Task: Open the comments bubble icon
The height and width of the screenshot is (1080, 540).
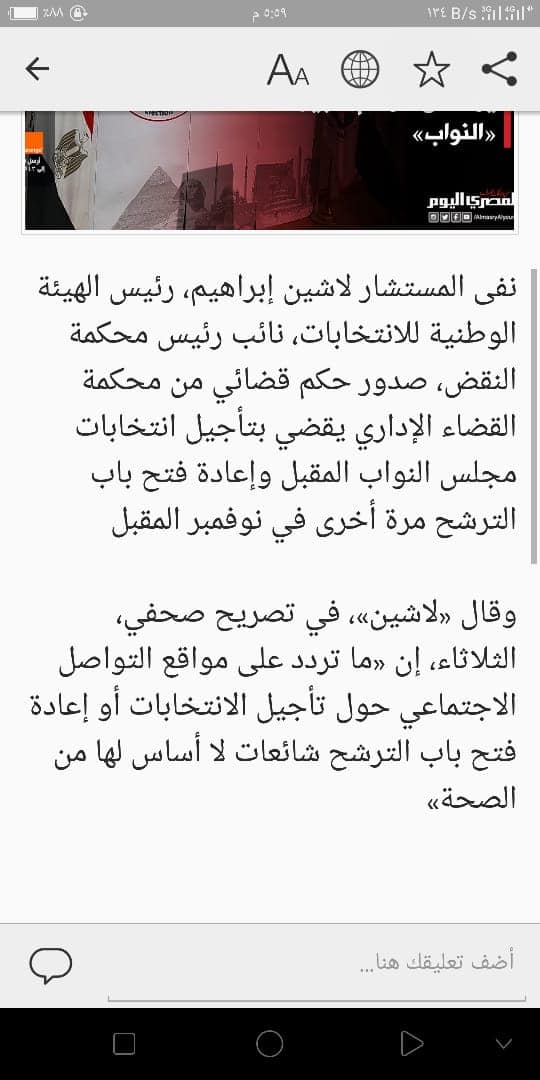Action: (51, 964)
